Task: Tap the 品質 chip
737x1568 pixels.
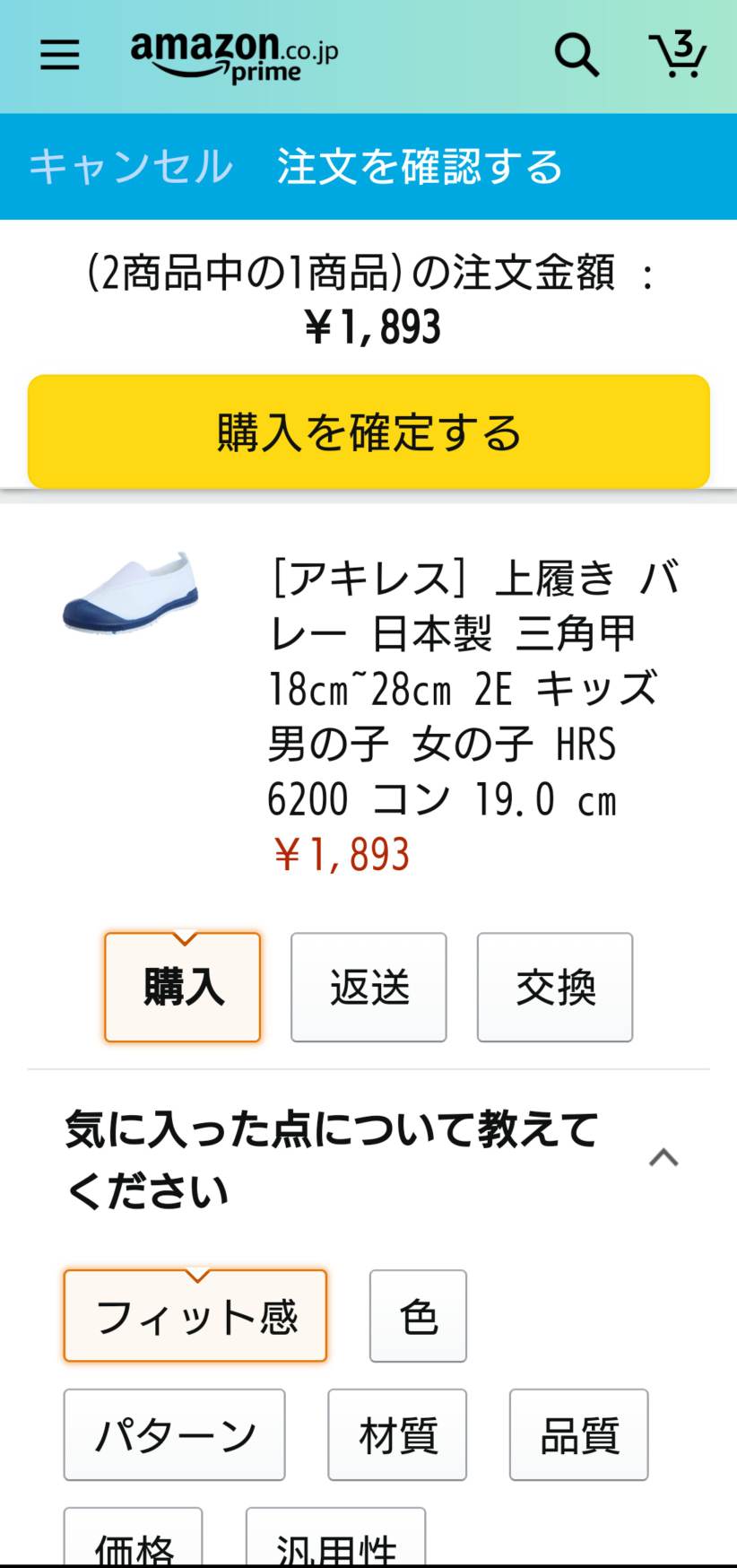Action: coord(579,1435)
